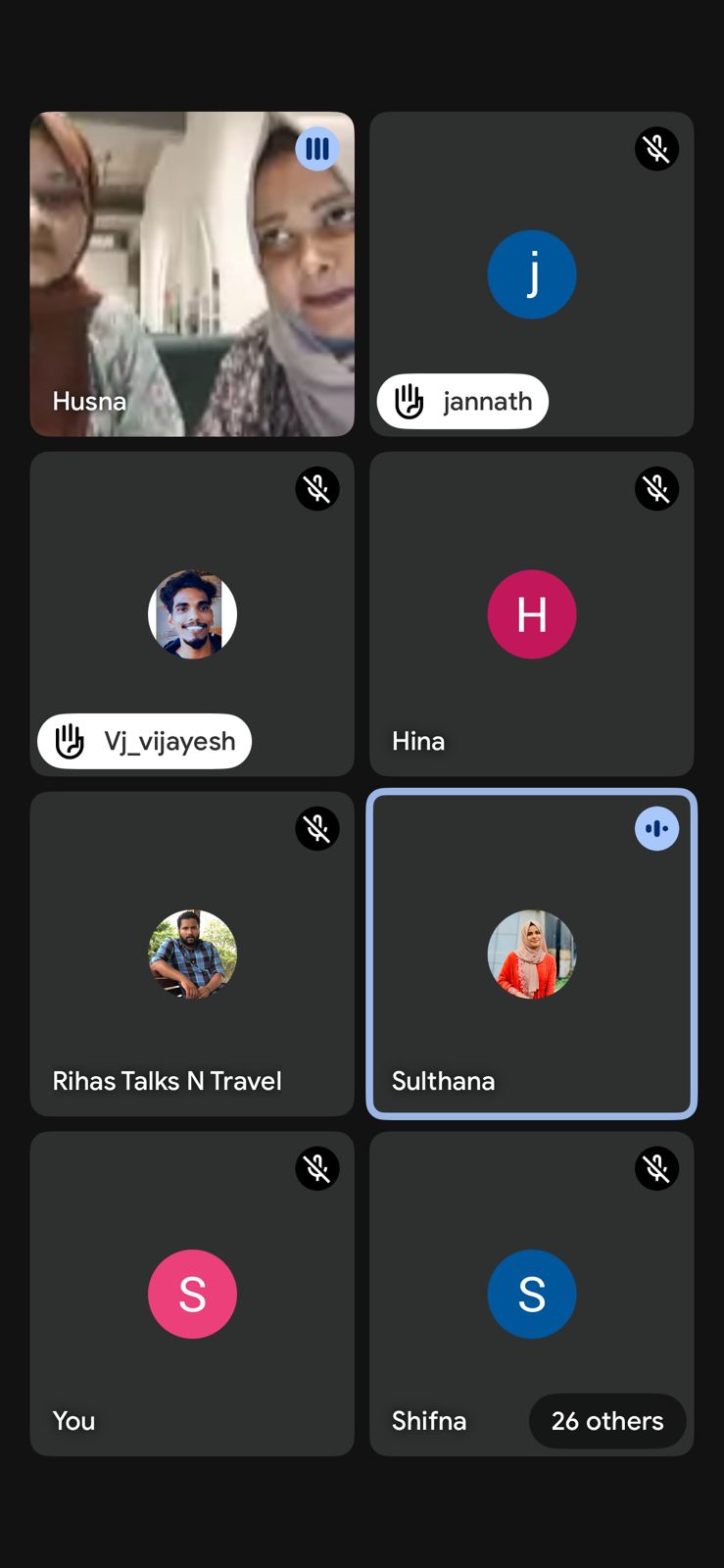Tap your own tile labeled You
Screen dimensions: 724x1568
(192, 1294)
